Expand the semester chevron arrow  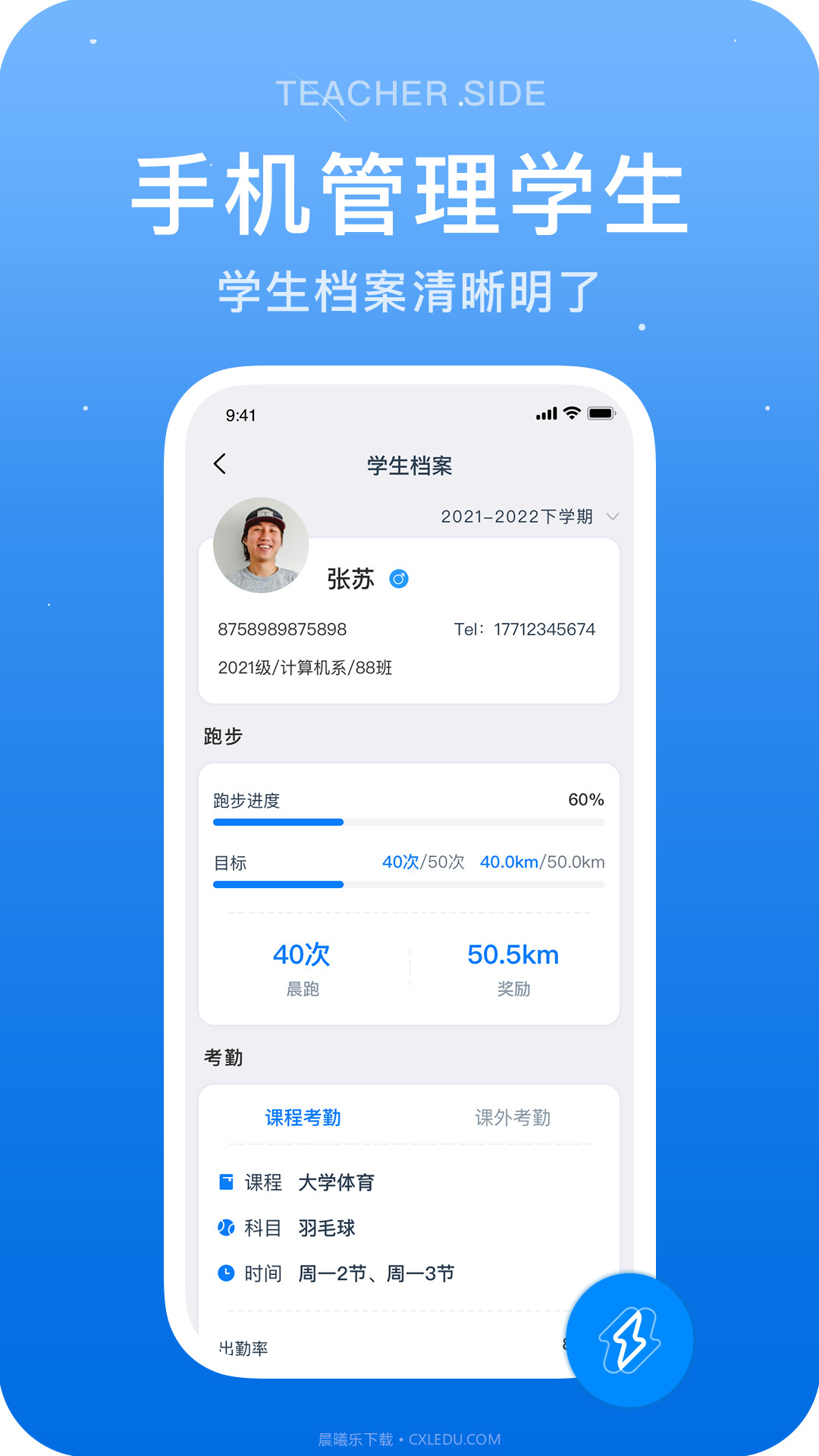click(613, 517)
